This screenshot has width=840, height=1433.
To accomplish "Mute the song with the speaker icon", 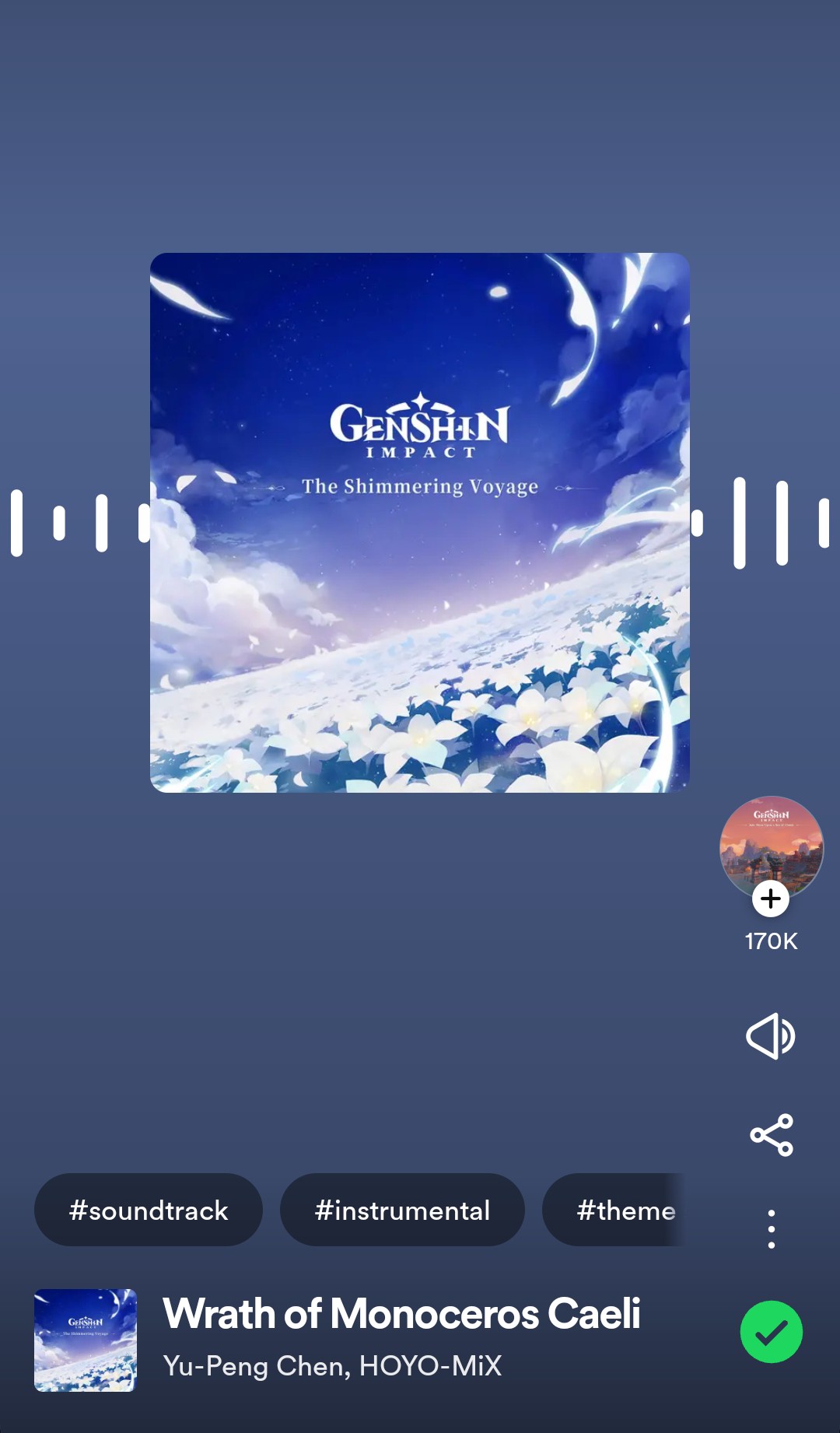I will click(x=770, y=1035).
